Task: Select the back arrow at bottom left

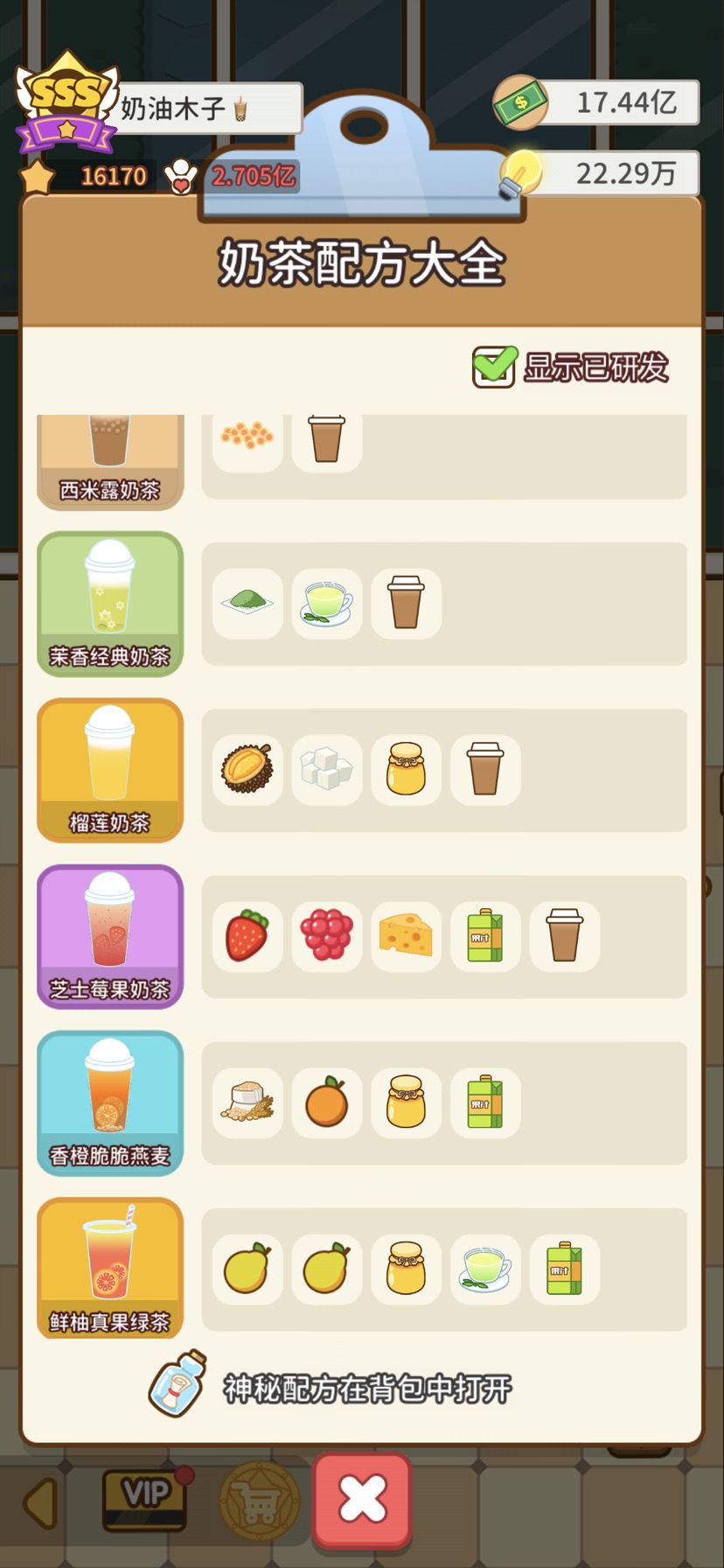Action: (37, 1498)
